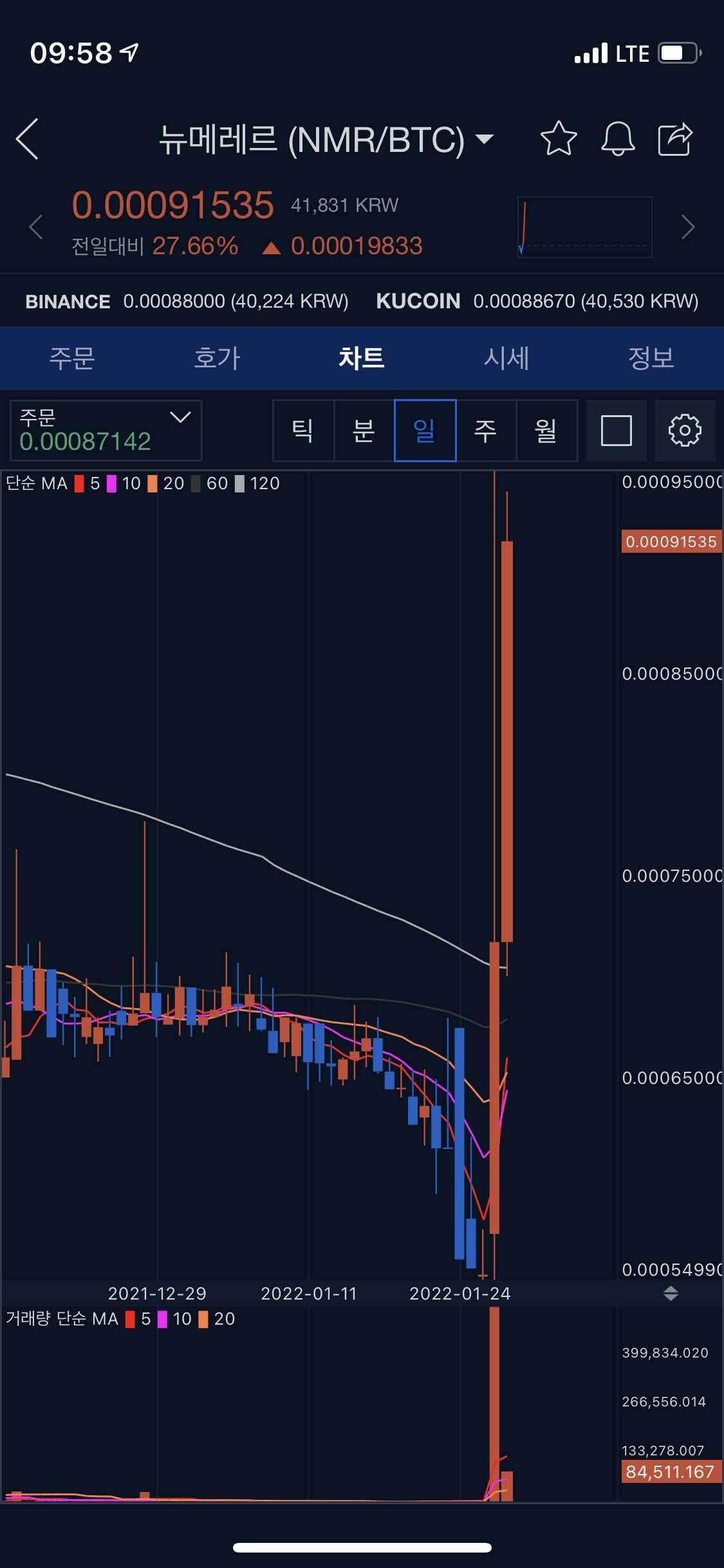Select the 월 chart interval
The height and width of the screenshot is (1568, 724).
pos(546,430)
